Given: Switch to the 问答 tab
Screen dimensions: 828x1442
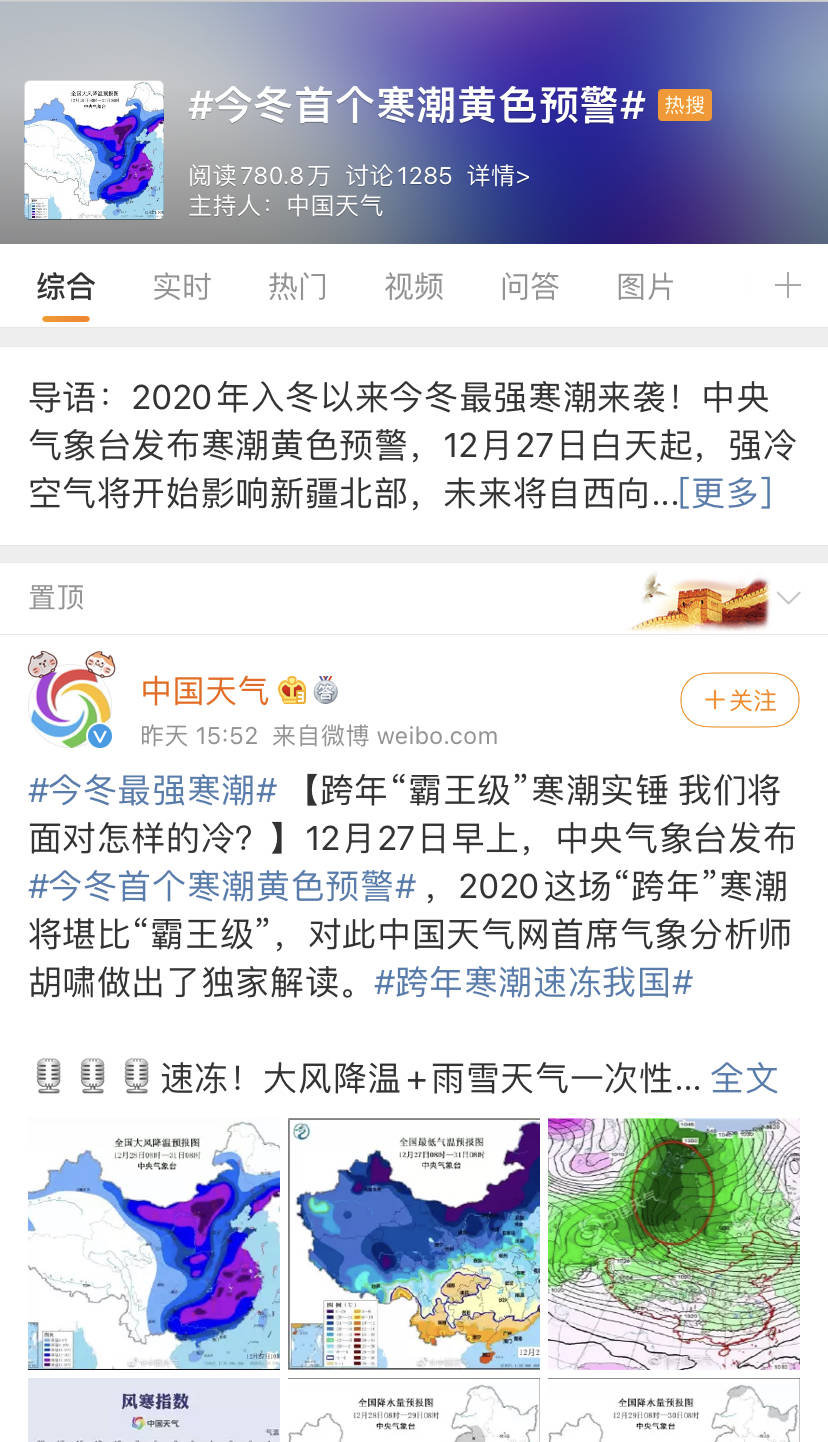Looking at the screenshot, I should tap(529, 287).
